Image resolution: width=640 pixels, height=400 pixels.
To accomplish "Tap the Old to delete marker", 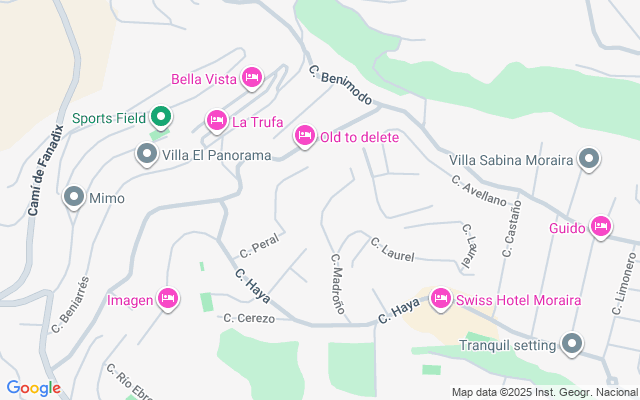I will tap(304, 136).
